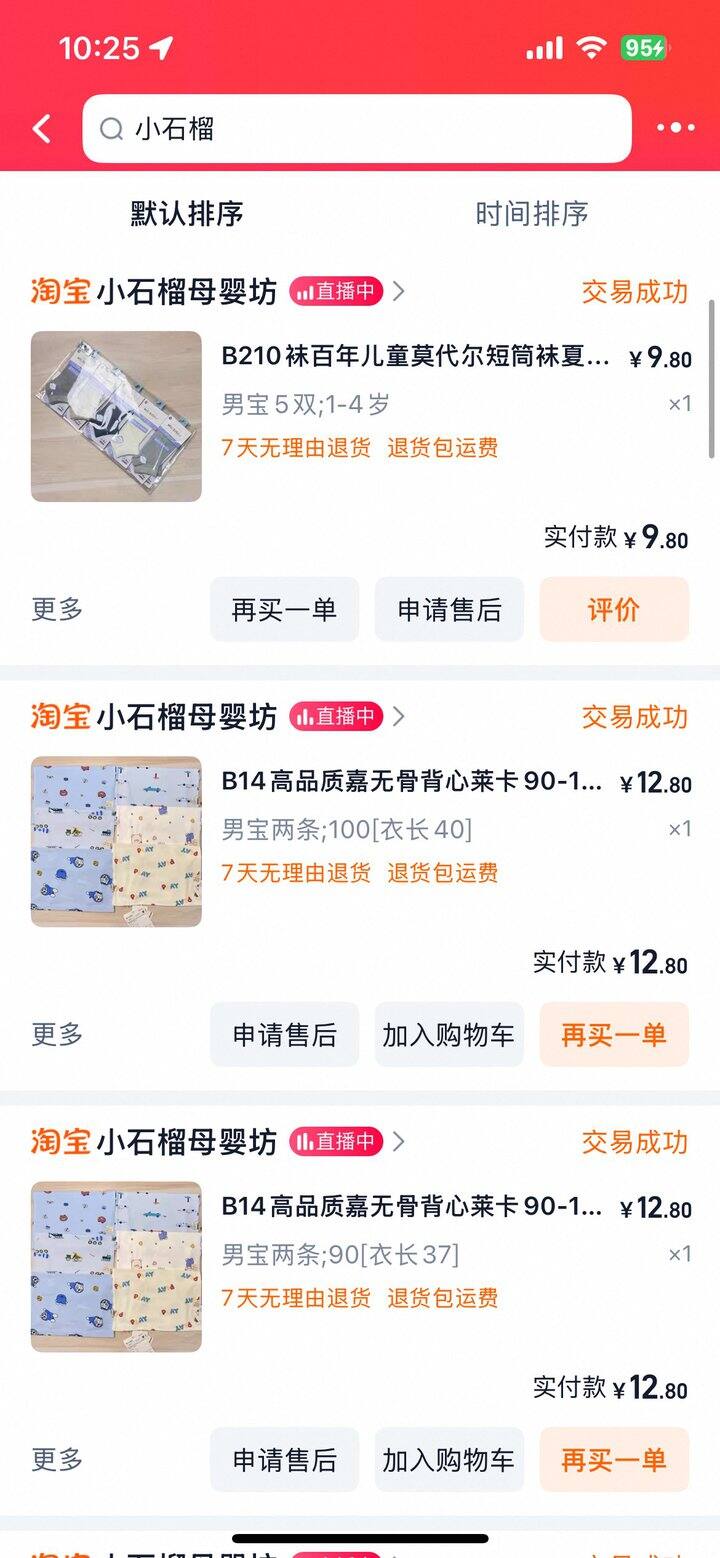Tap 评价 for the B210 socks order
This screenshot has height=1558, width=720.
[x=614, y=609]
